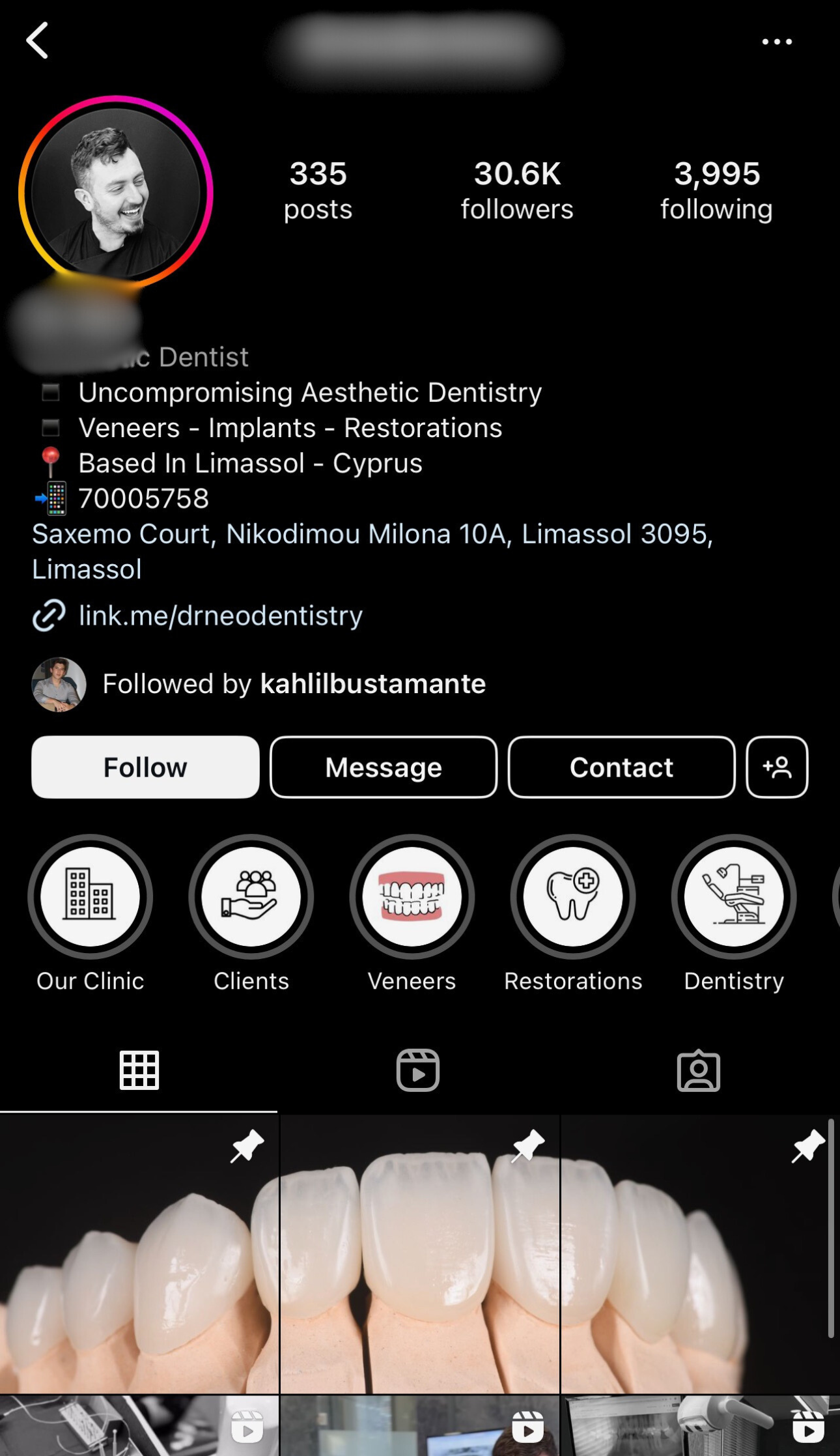View the Veneers highlight

tap(412, 897)
